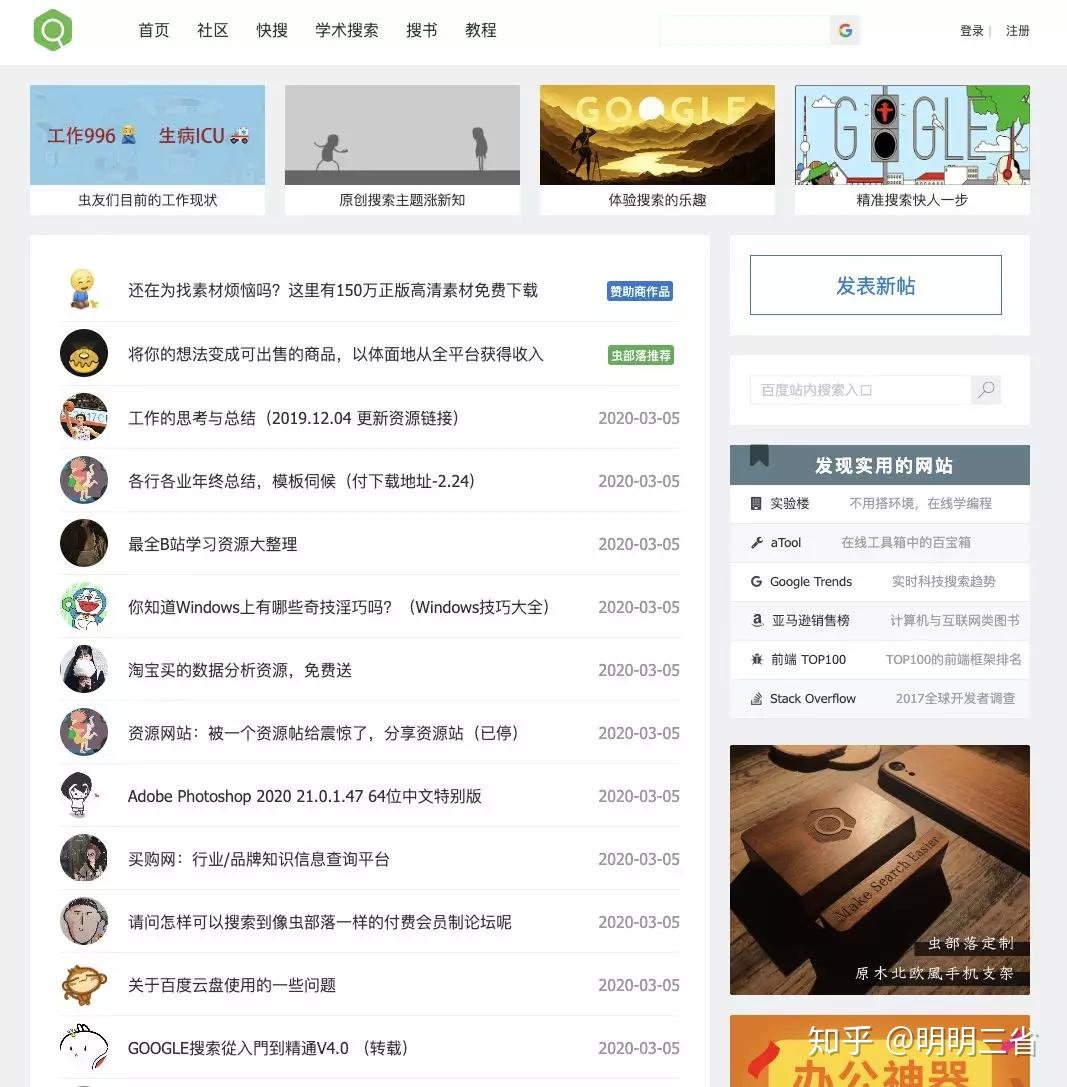Open the 社区 nav item
The image size is (1067, 1087).
(x=212, y=30)
